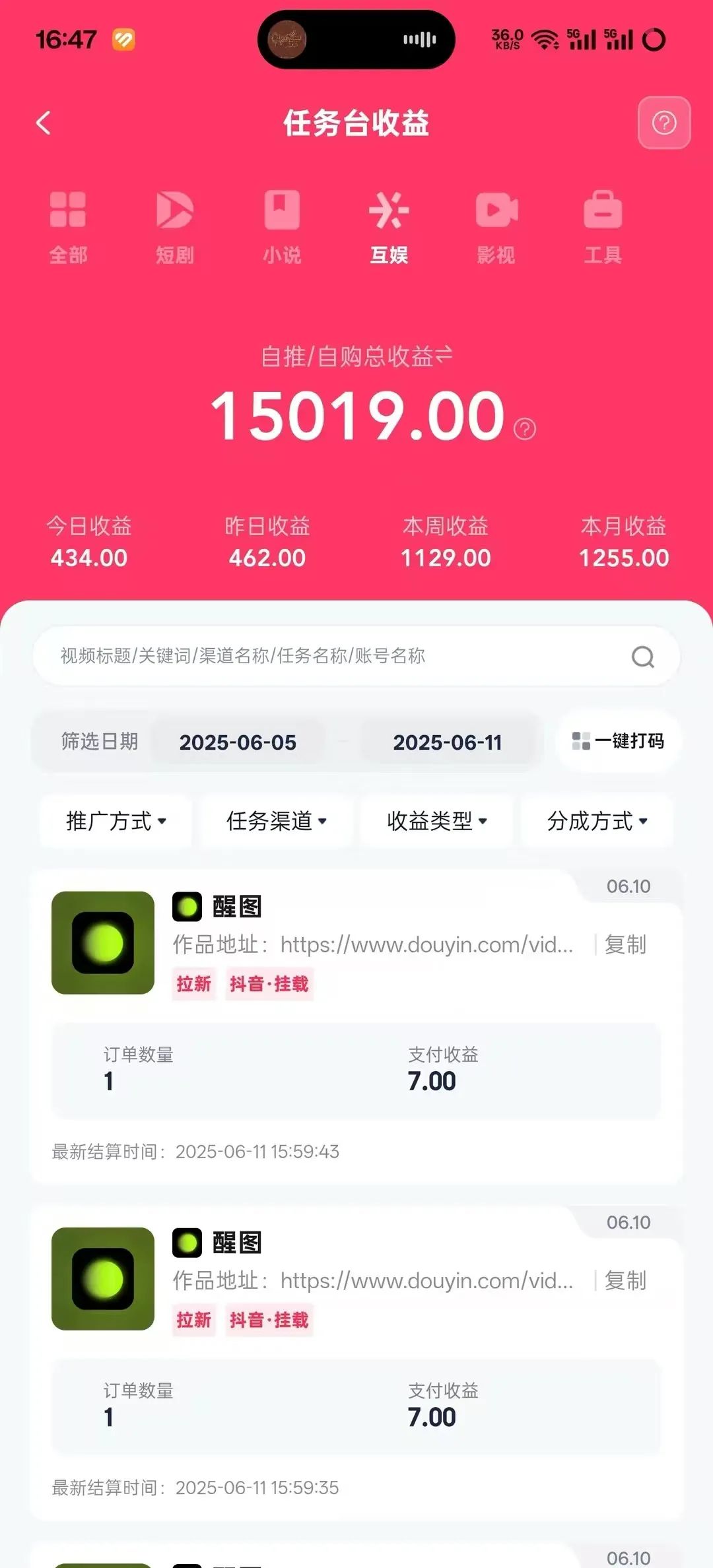Go back using the top-left arrow
The image size is (713, 1568).
[44, 123]
